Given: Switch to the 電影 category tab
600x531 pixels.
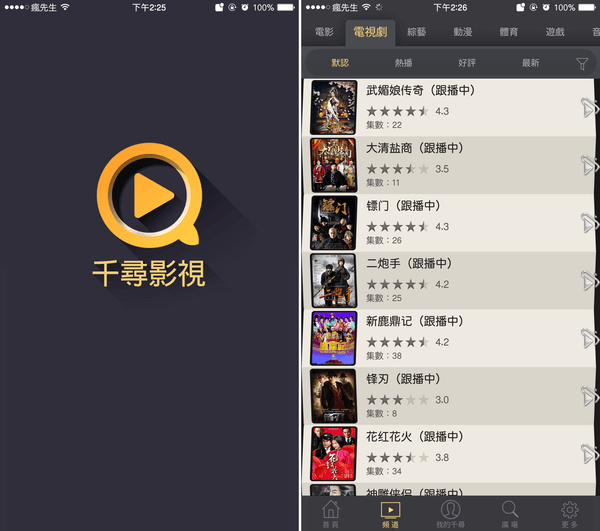Looking at the screenshot, I should pos(324,32).
